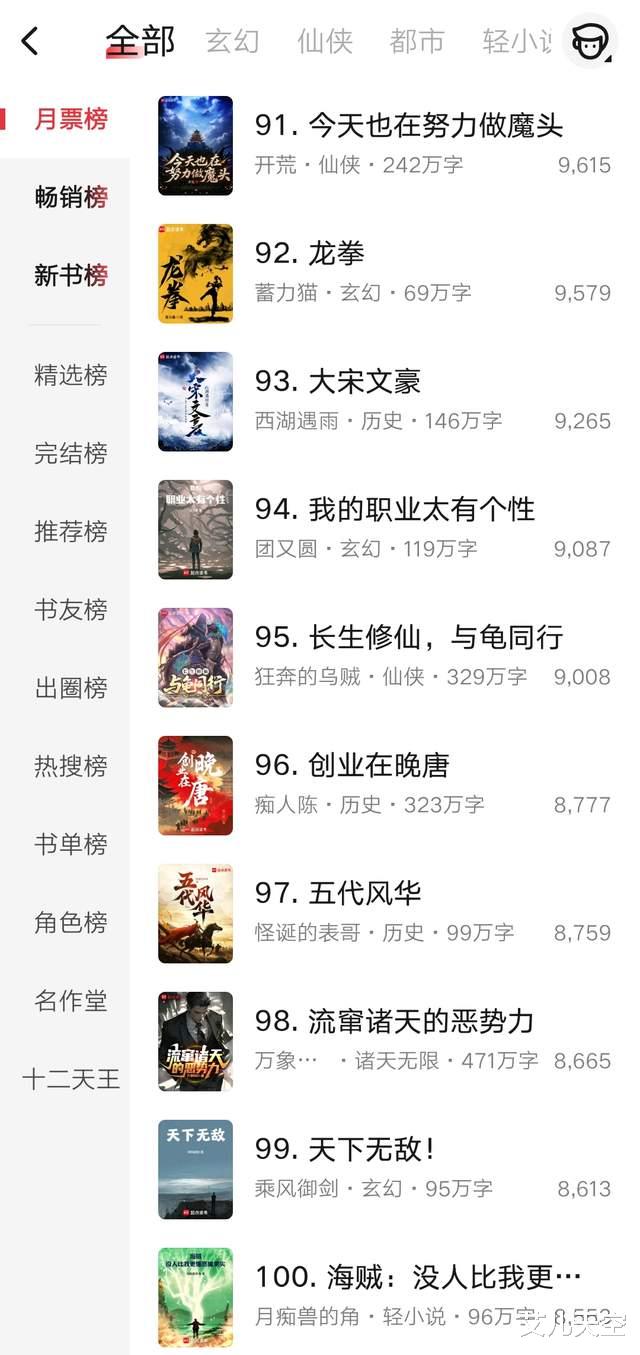View the 完结榜 ranking
The image size is (640, 1355).
pos(70,453)
